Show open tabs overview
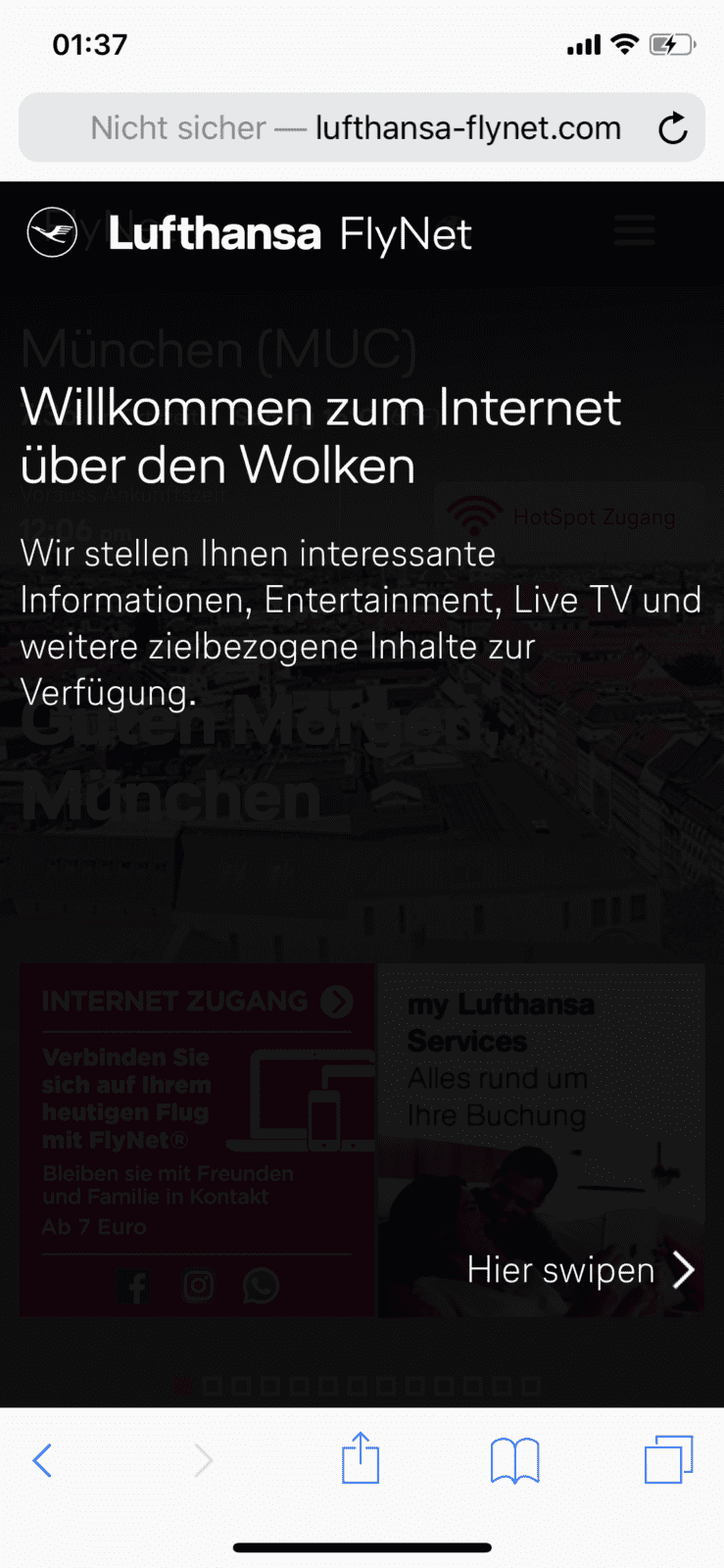The width and height of the screenshot is (724, 1568). tap(668, 1459)
